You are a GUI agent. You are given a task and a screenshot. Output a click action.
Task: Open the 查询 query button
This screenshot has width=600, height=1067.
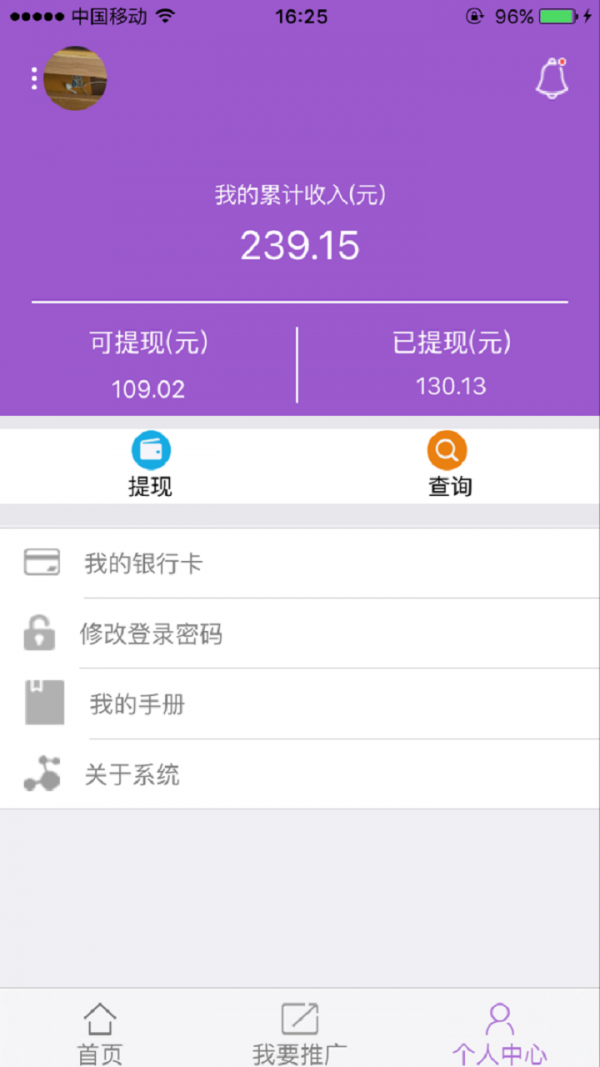449,466
